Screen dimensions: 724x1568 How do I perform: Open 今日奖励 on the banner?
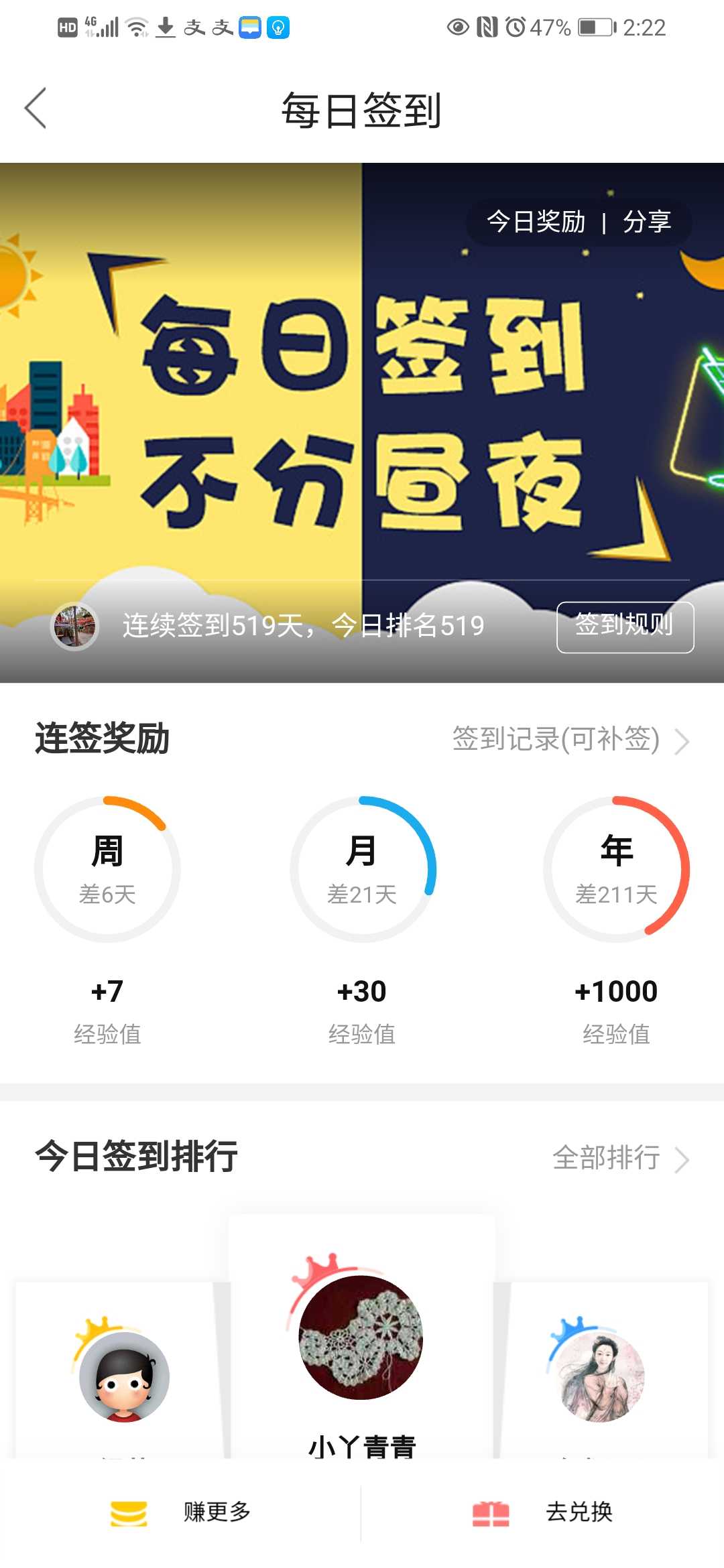[x=536, y=222]
